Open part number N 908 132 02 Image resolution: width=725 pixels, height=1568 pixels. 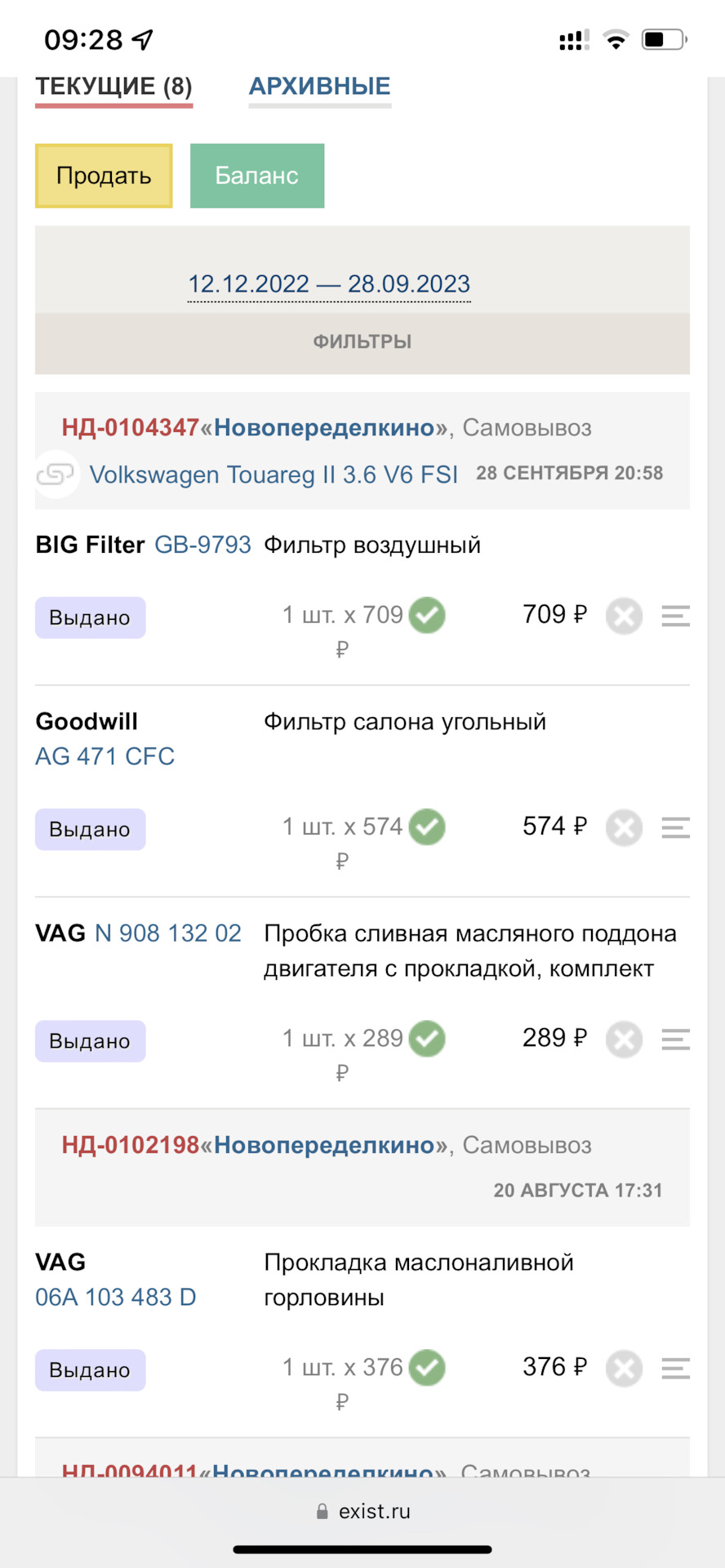pos(168,933)
